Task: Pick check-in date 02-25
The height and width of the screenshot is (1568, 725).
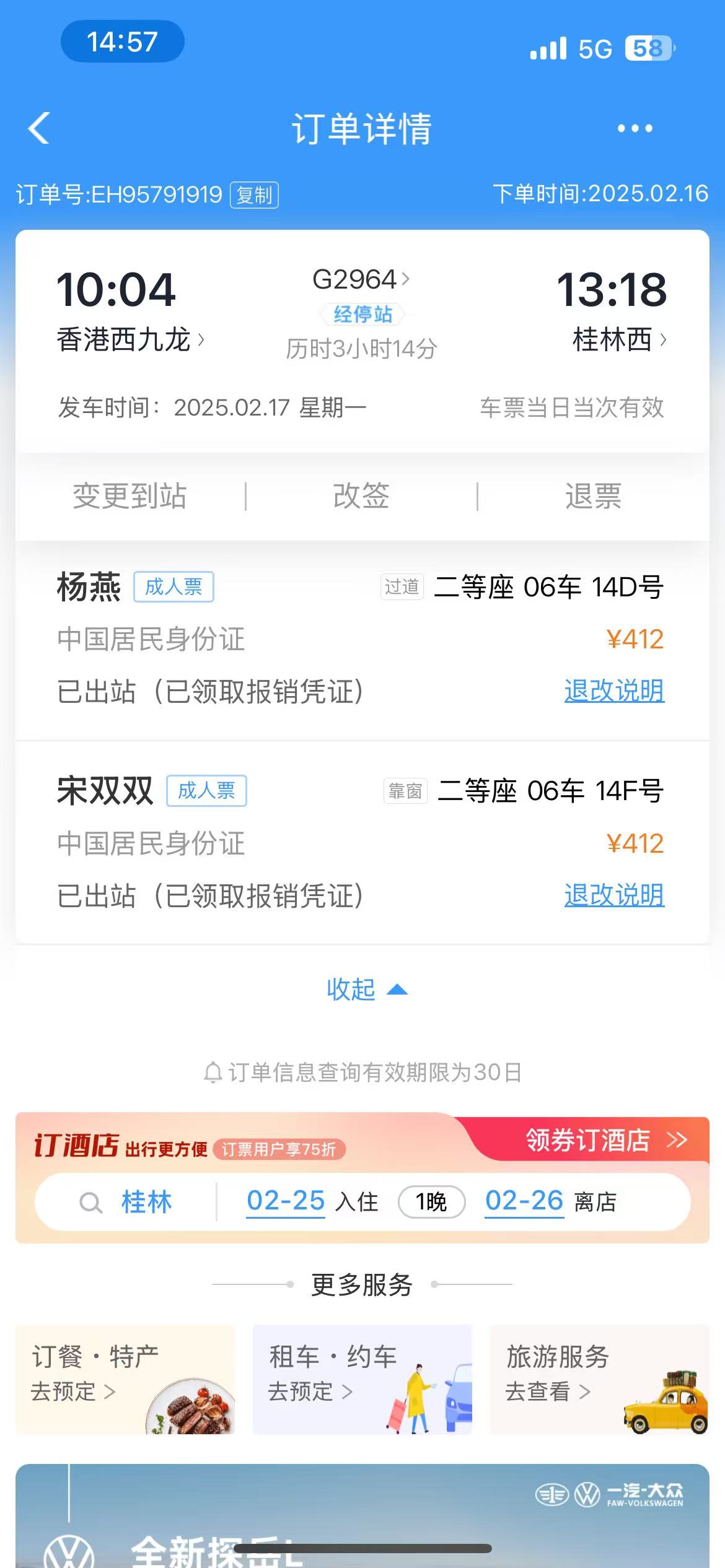Action: tap(286, 1201)
